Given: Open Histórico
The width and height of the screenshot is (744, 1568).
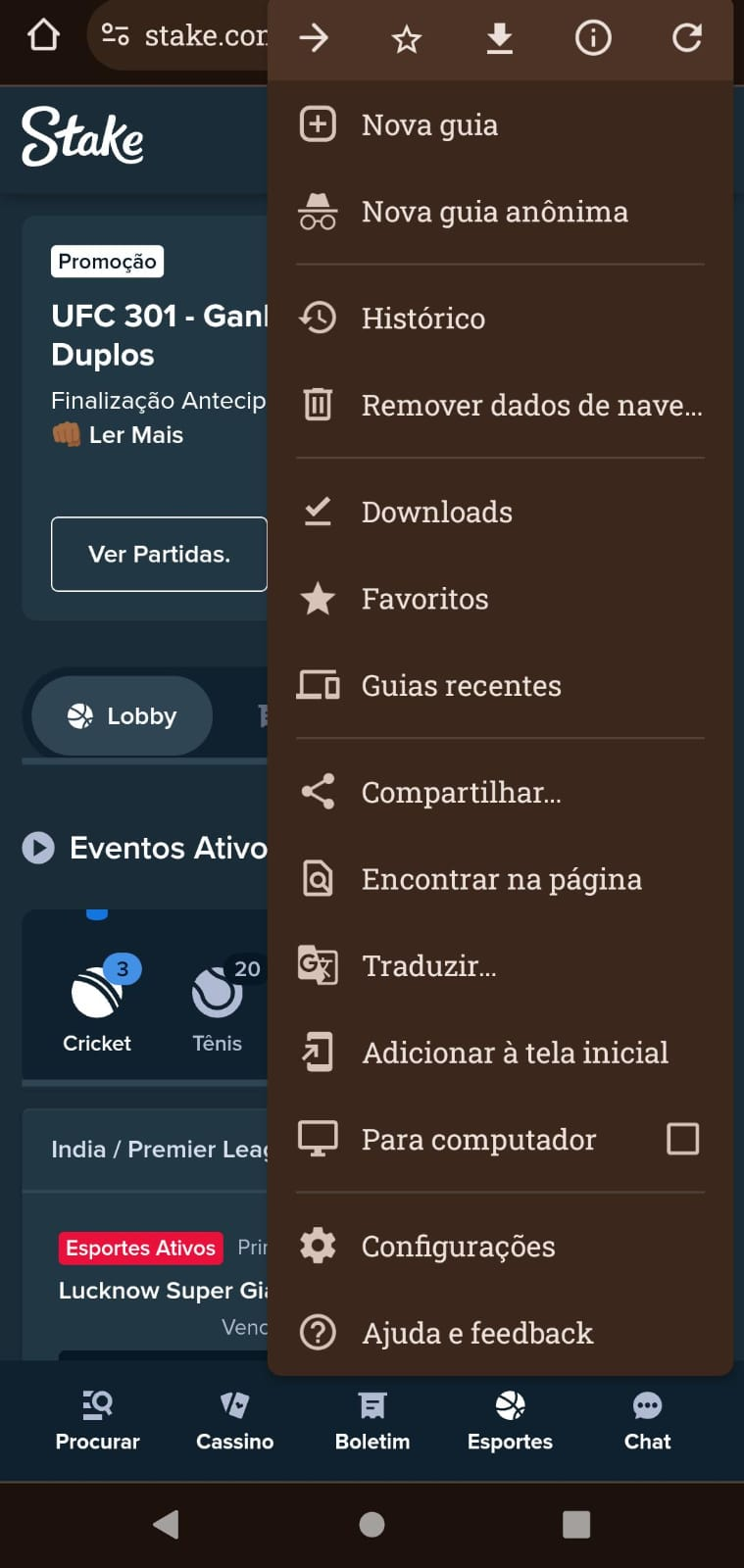Looking at the screenshot, I should coord(500,318).
